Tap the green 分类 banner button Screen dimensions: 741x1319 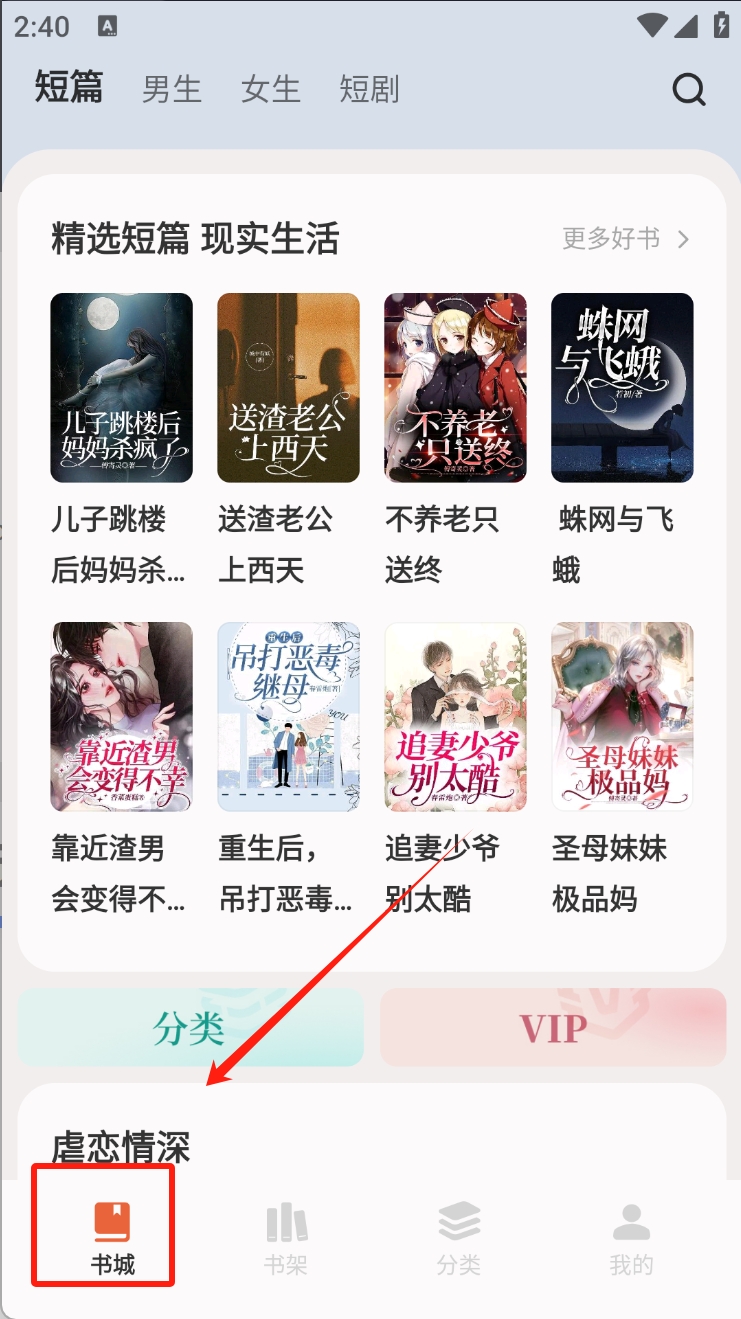tap(190, 1027)
